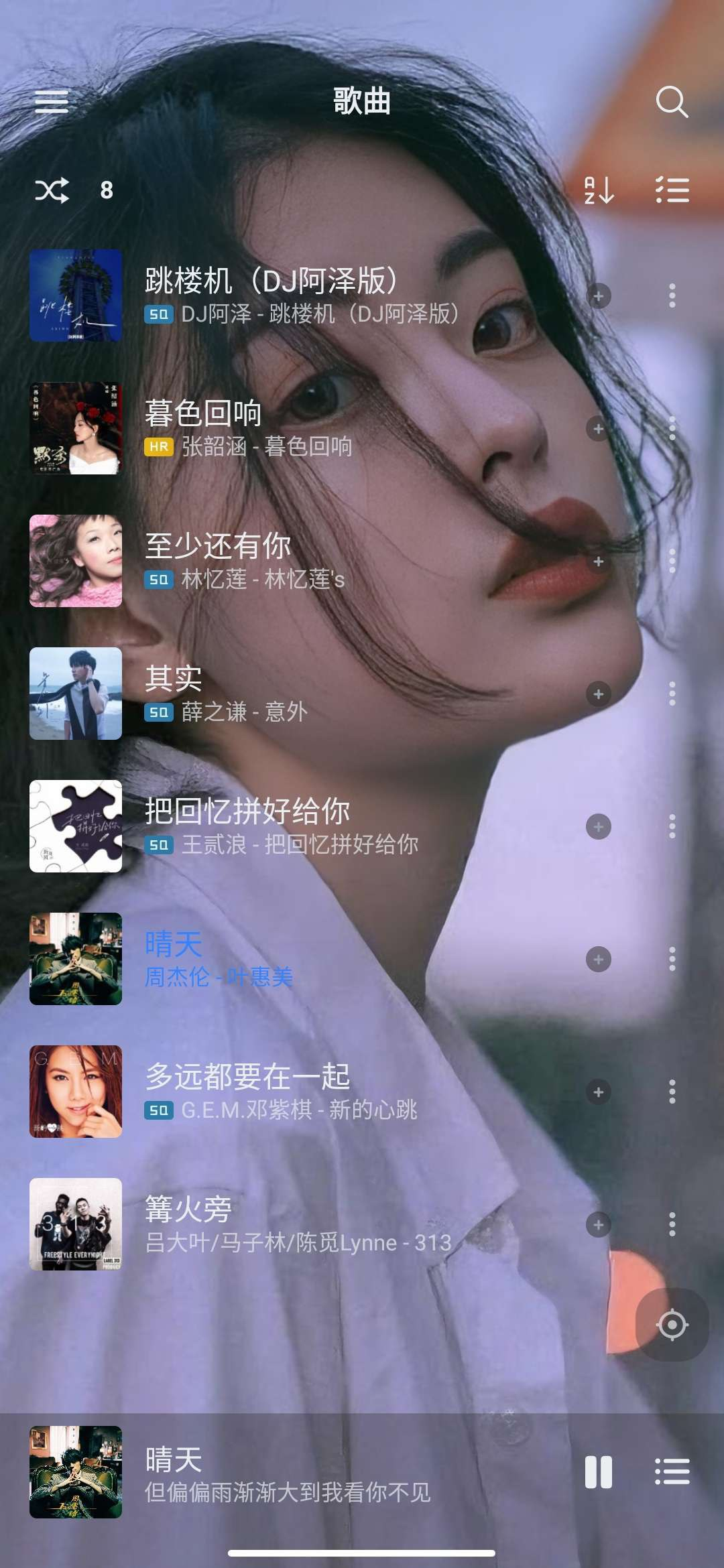Screen dimensions: 724x1568
Task: Select the 歌曲 title tab
Action: coord(362,102)
